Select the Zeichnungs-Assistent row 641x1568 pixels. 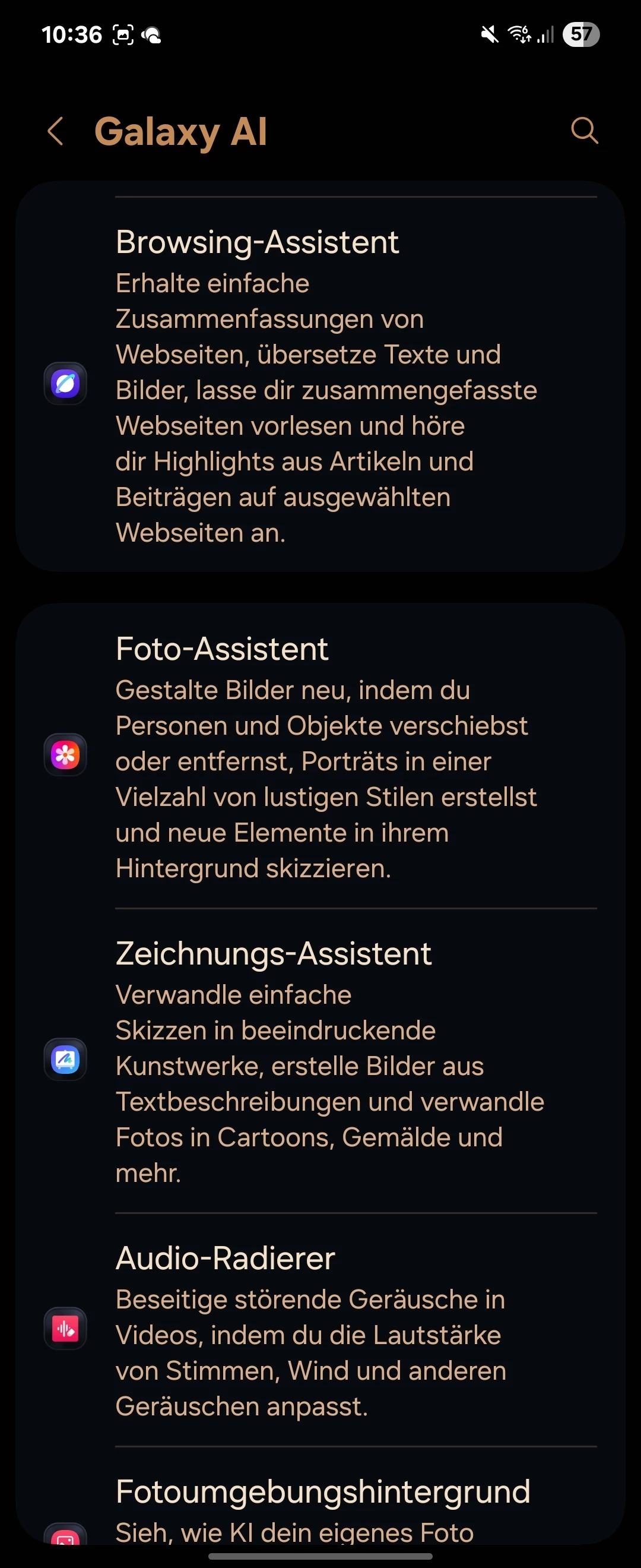pyautogui.click(x=320, y=1060)
